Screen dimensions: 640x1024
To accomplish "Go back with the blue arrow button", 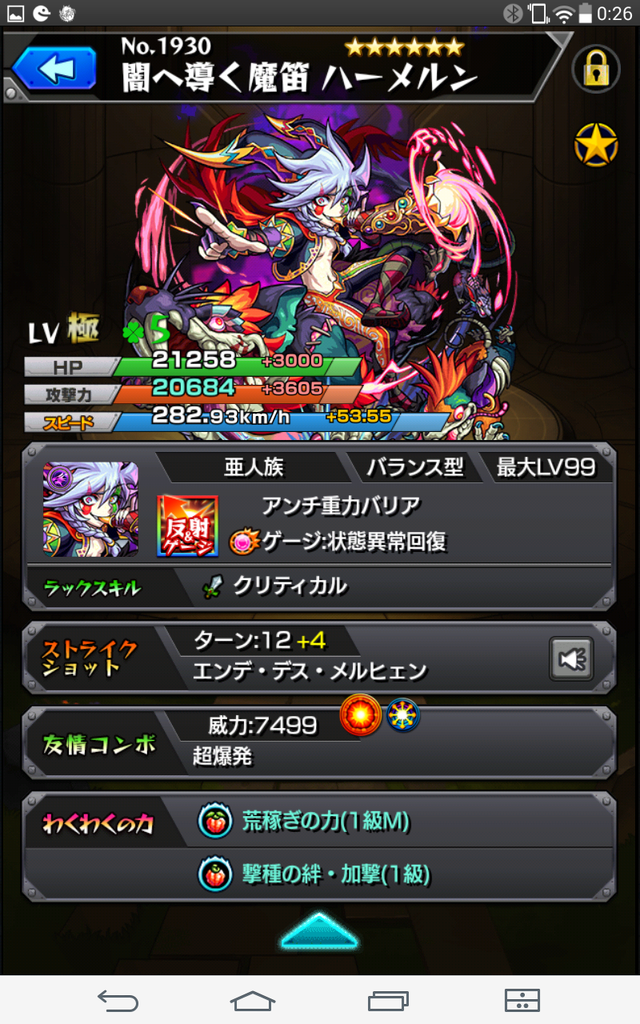I will tap(54, 68).
